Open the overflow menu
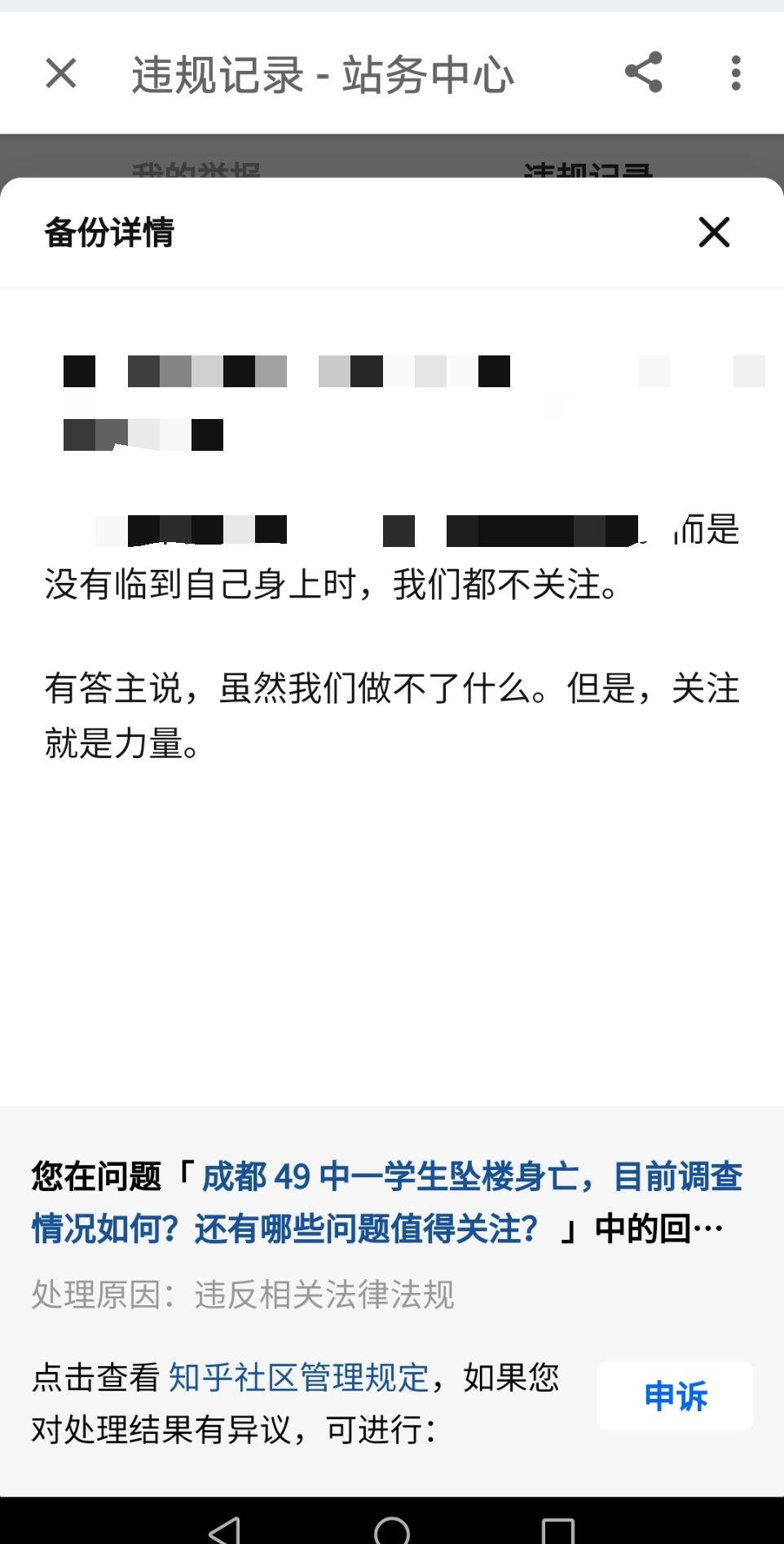Viewport: 784px width, 1544px height. (x=736, y=73)
